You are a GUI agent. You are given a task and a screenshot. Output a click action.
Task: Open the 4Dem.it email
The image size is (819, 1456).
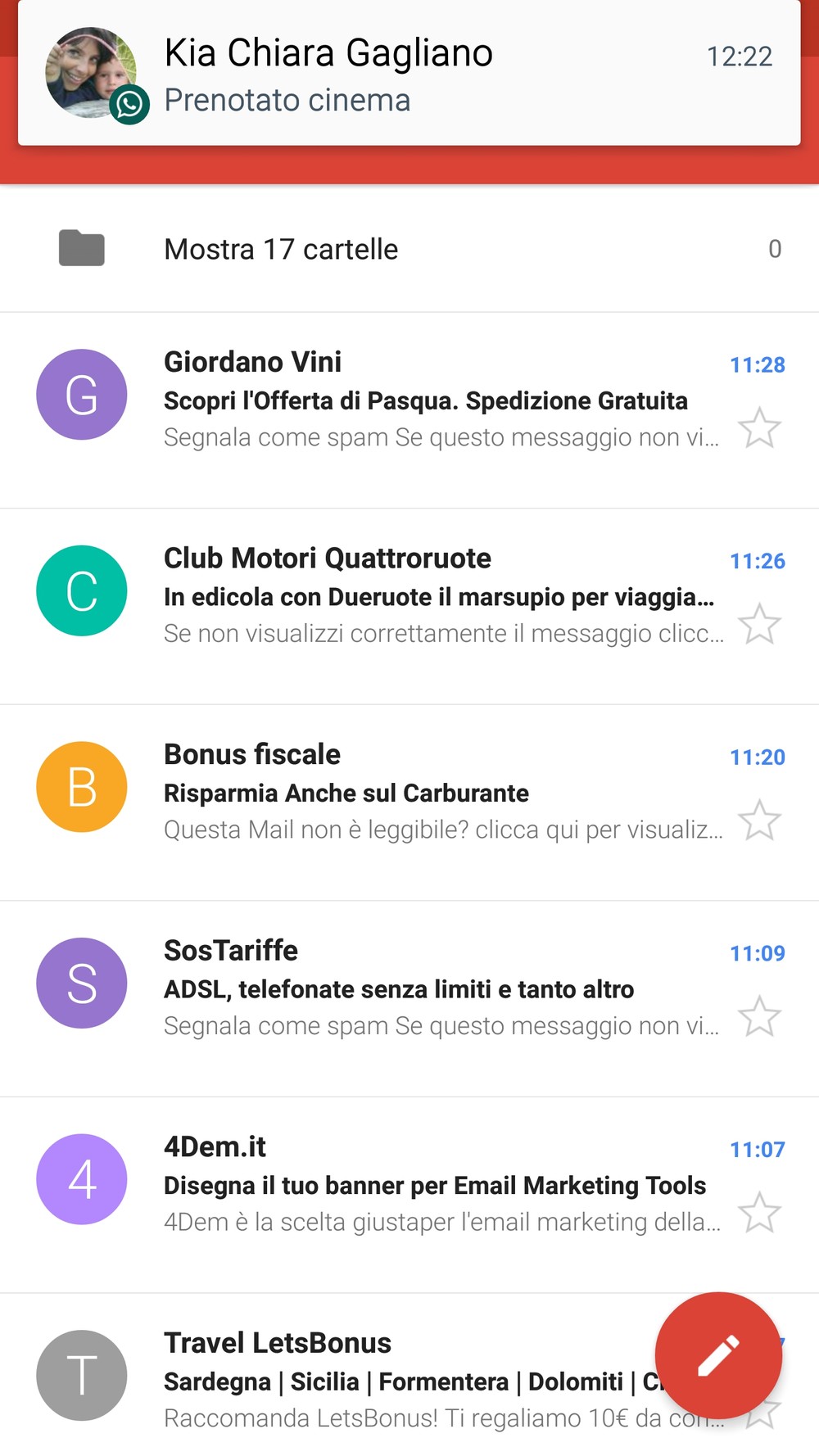pyautogui.click(x=409, y=1196)
